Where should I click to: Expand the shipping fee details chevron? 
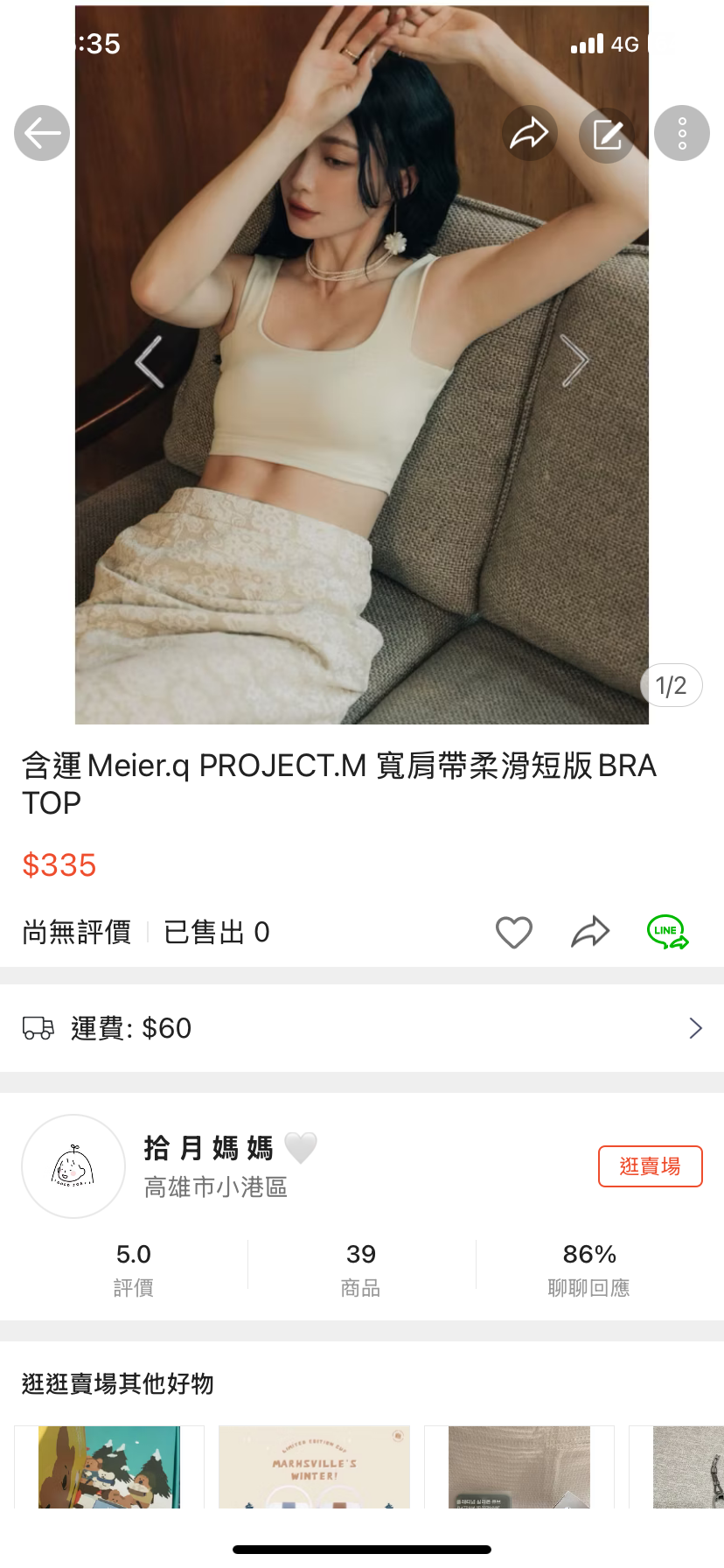click(x=695, y=1028)
